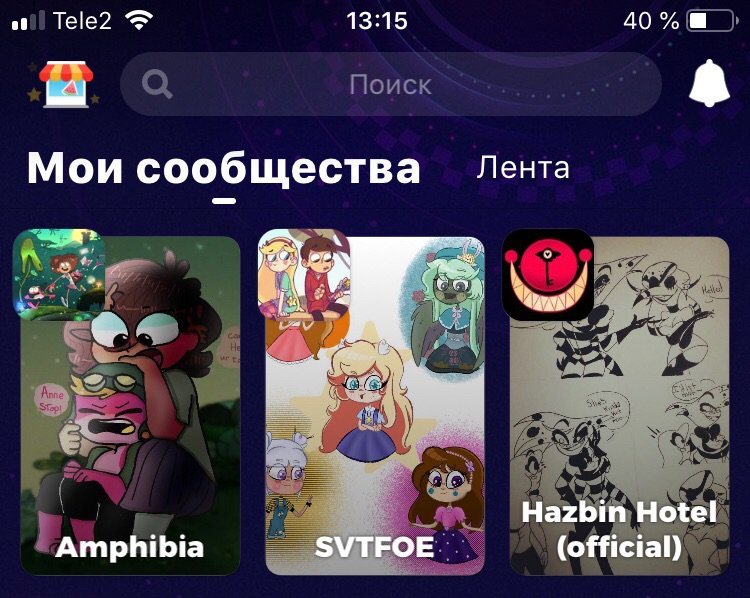Select the Мои сообщества tab
Image resolution: width=750 pixels, height=598 pixels.
[x=224, y=168]
